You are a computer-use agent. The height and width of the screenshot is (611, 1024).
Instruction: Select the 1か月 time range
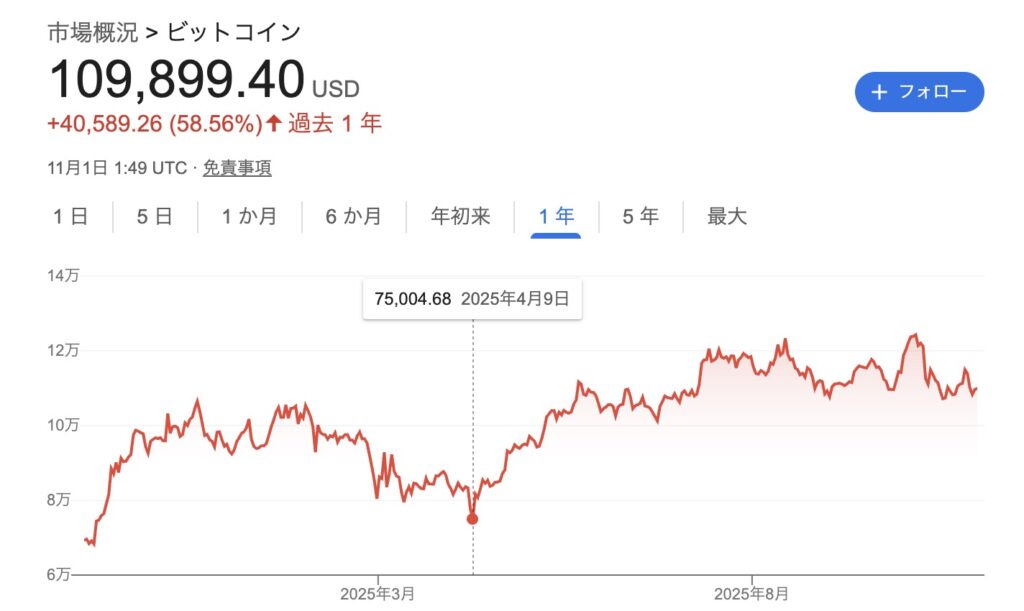(x=249, y=216)
